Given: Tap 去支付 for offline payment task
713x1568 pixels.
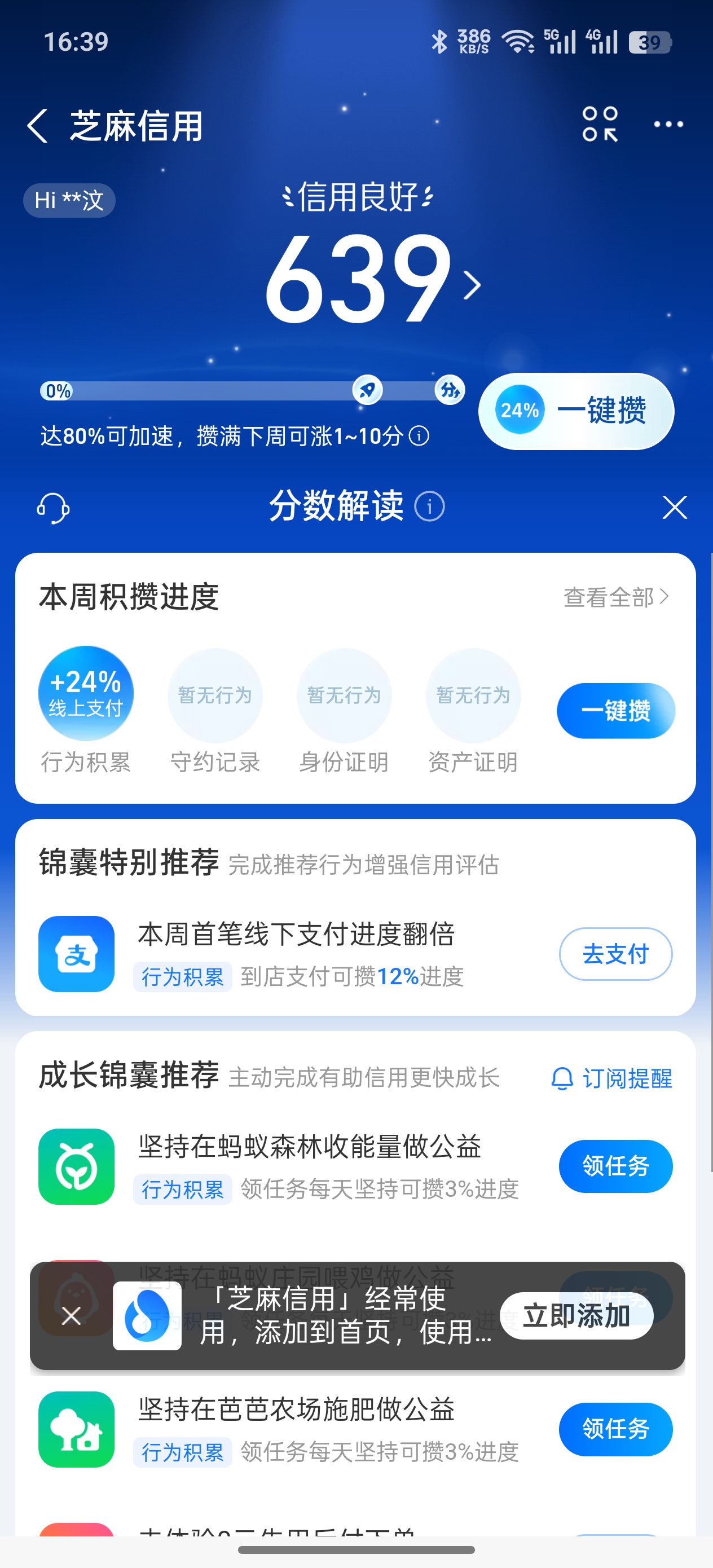Looking at the screenshot, I should (615, 954).
